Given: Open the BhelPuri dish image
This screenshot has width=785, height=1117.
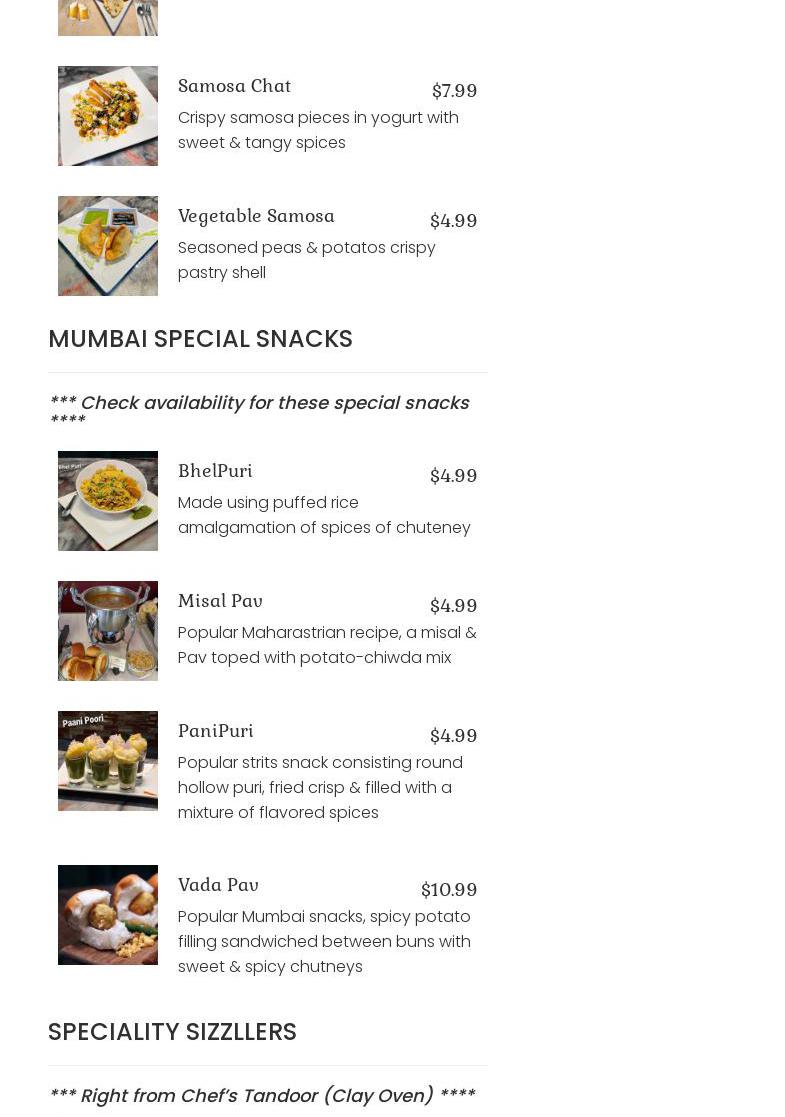Looking at the screenshot, I should [x=107, y=501].
